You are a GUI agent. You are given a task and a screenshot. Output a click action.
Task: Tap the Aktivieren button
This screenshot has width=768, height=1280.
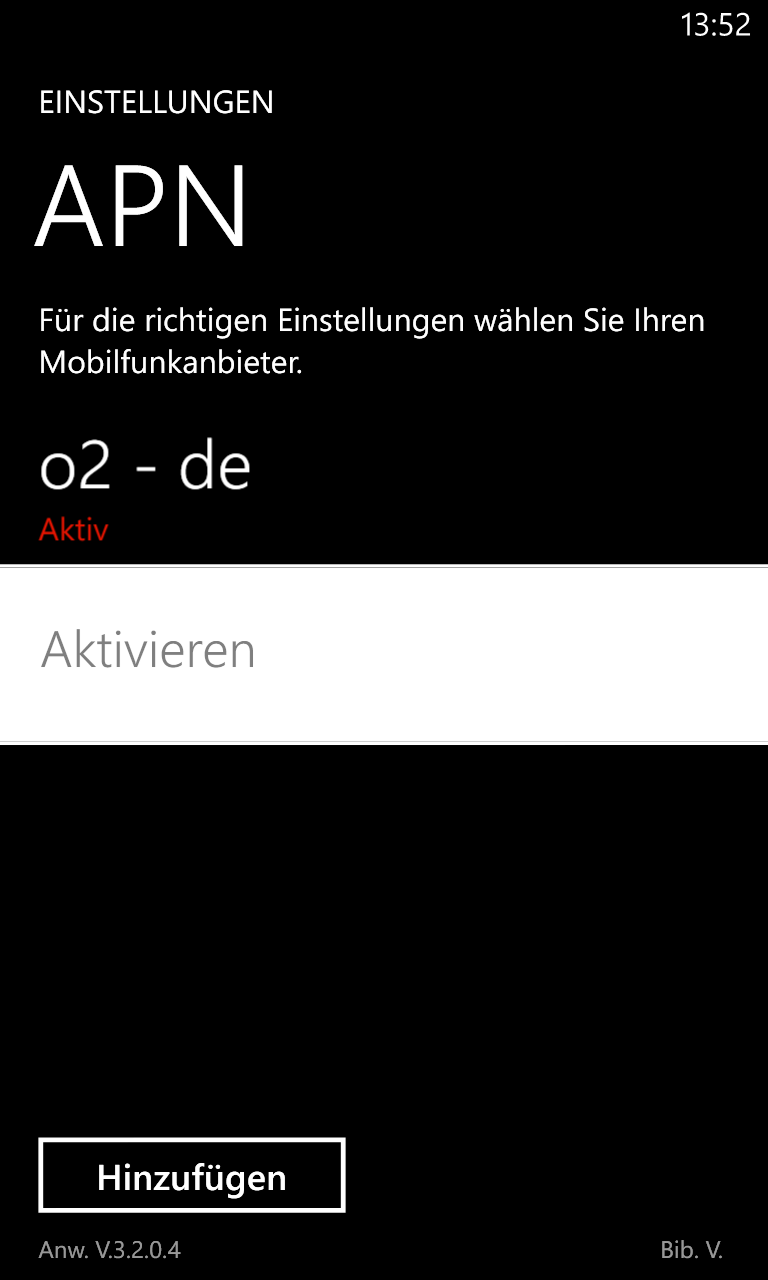click(x=384, y=654)
